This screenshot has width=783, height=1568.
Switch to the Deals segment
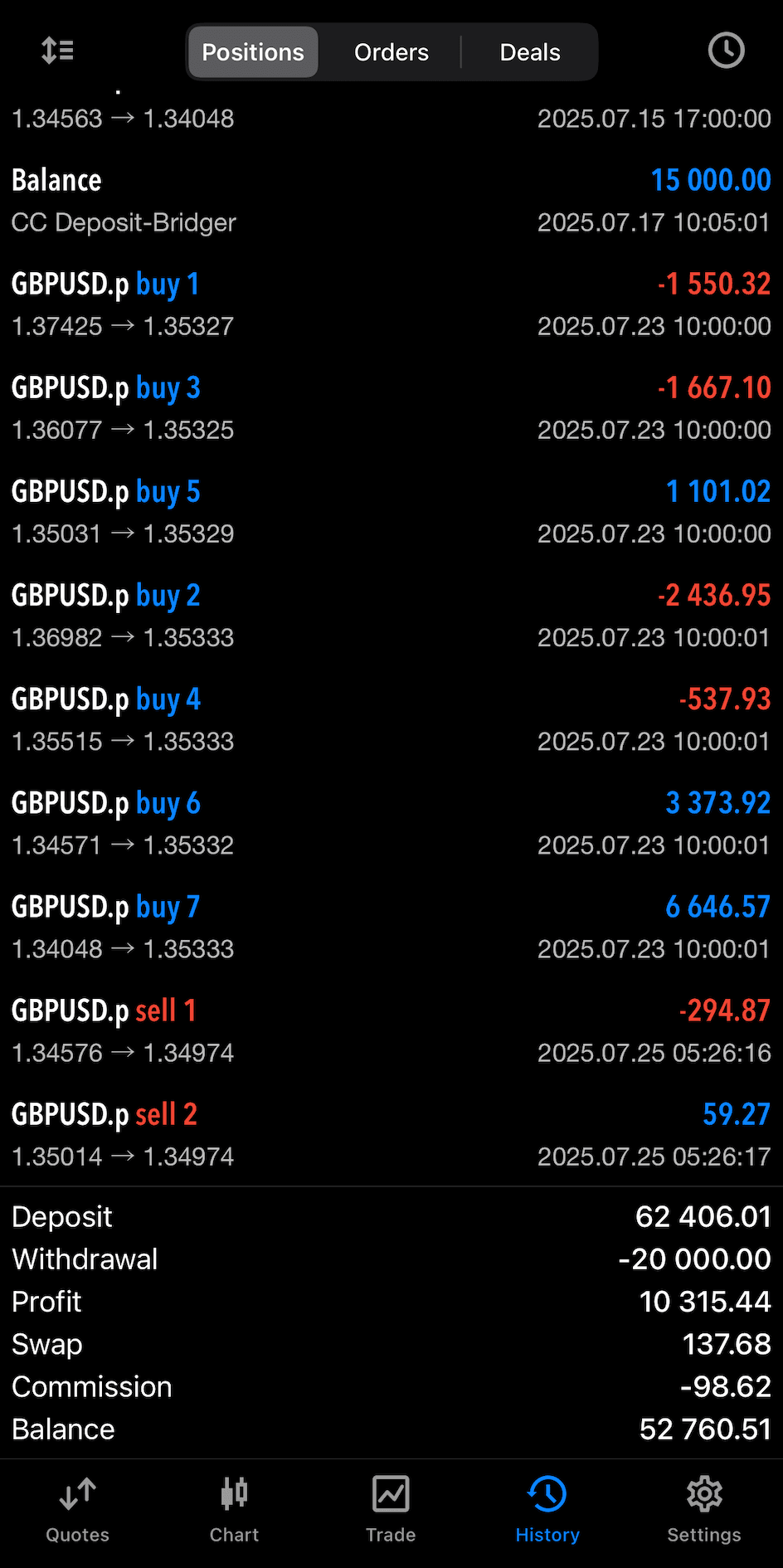[530, 52]
